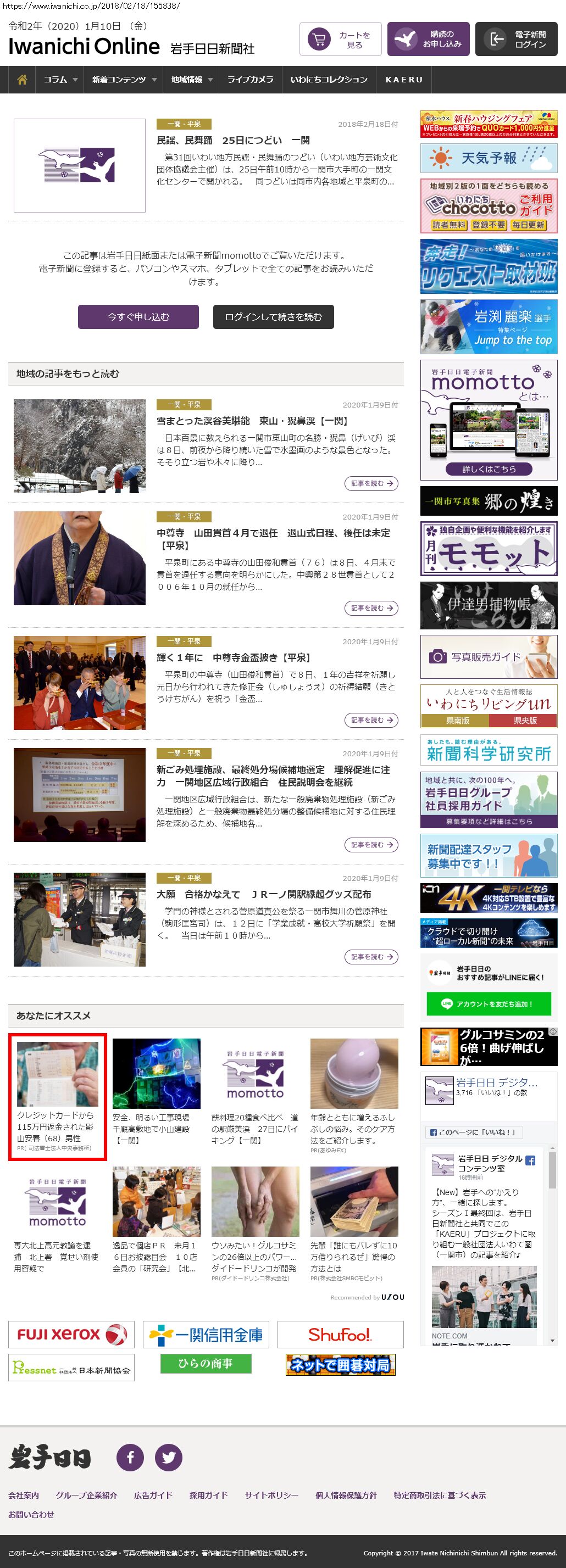Open the 会社案内 footer link

click(x=23, y=1495)
